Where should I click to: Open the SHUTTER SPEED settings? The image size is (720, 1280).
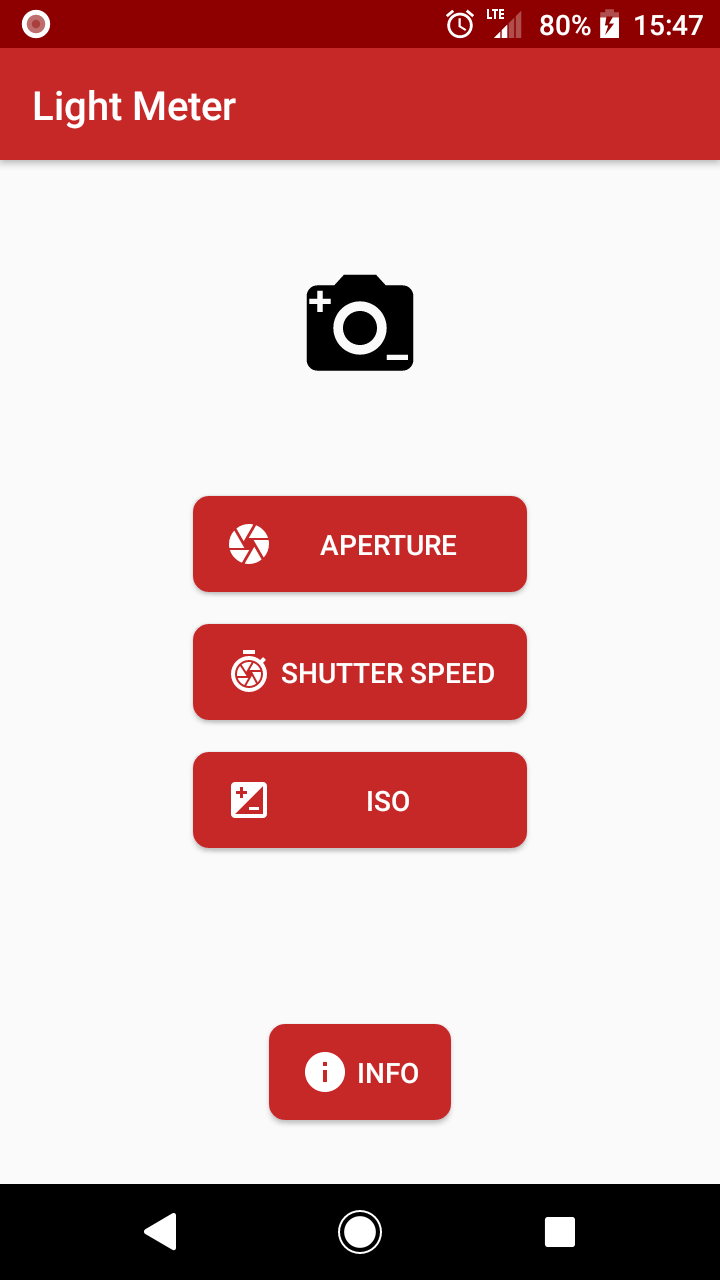tap(360, 671)
